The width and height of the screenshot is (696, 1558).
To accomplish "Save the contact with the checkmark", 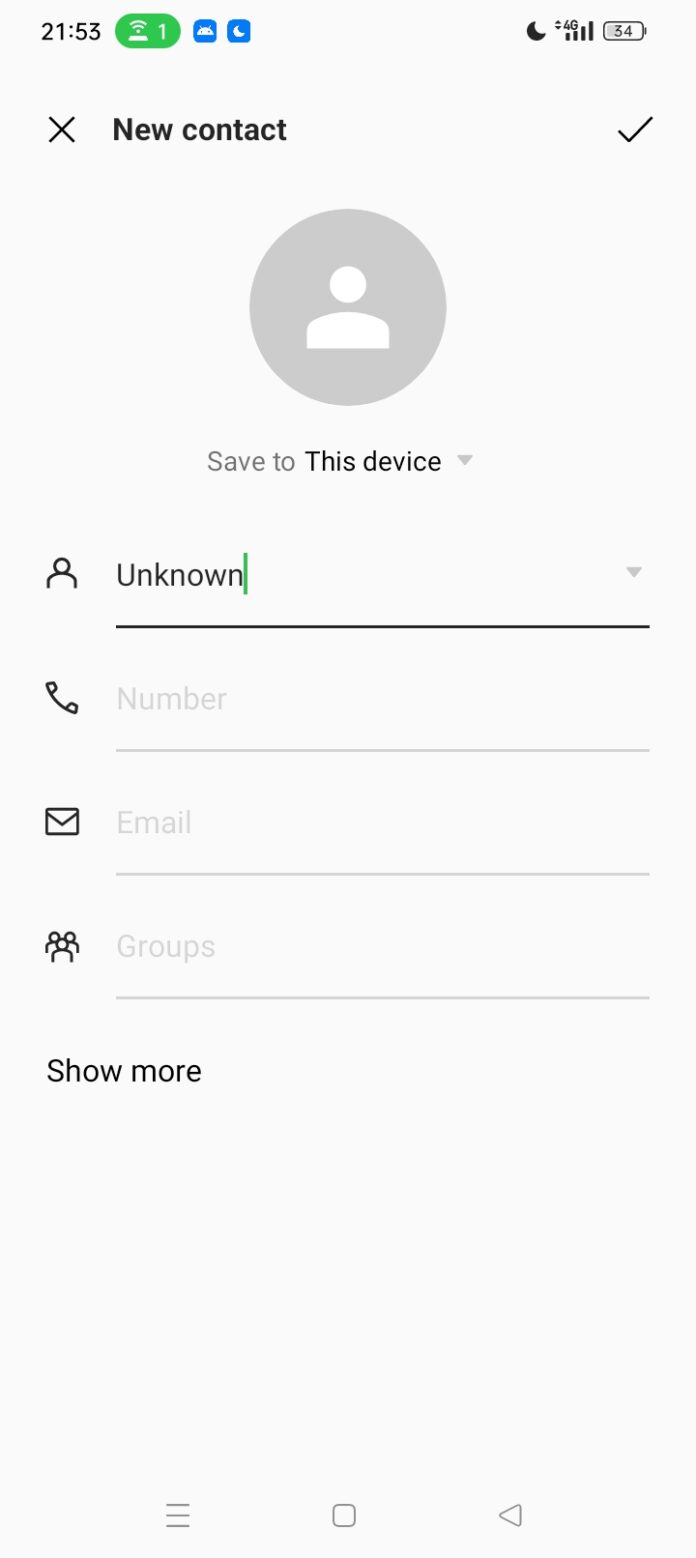I will (635, 130).
